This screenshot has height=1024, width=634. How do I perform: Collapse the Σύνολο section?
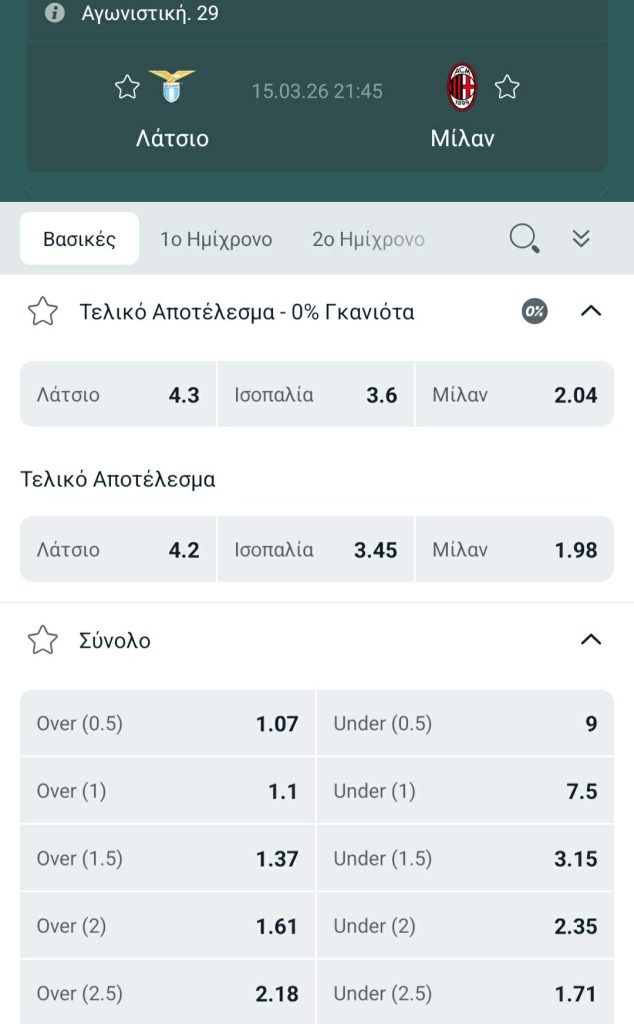point(591,639)
